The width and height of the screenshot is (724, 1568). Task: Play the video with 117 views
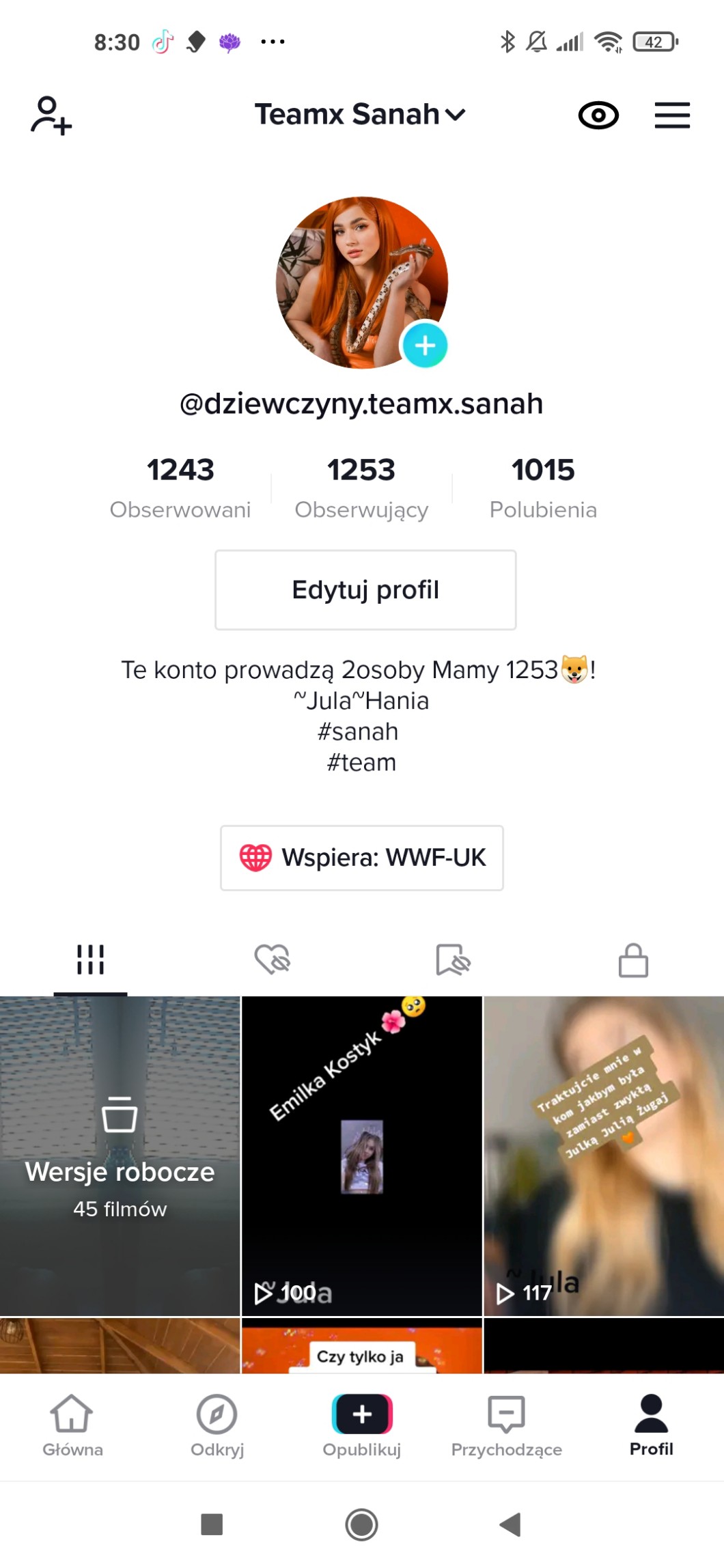pyautogui.click(x=604, y=1156)
